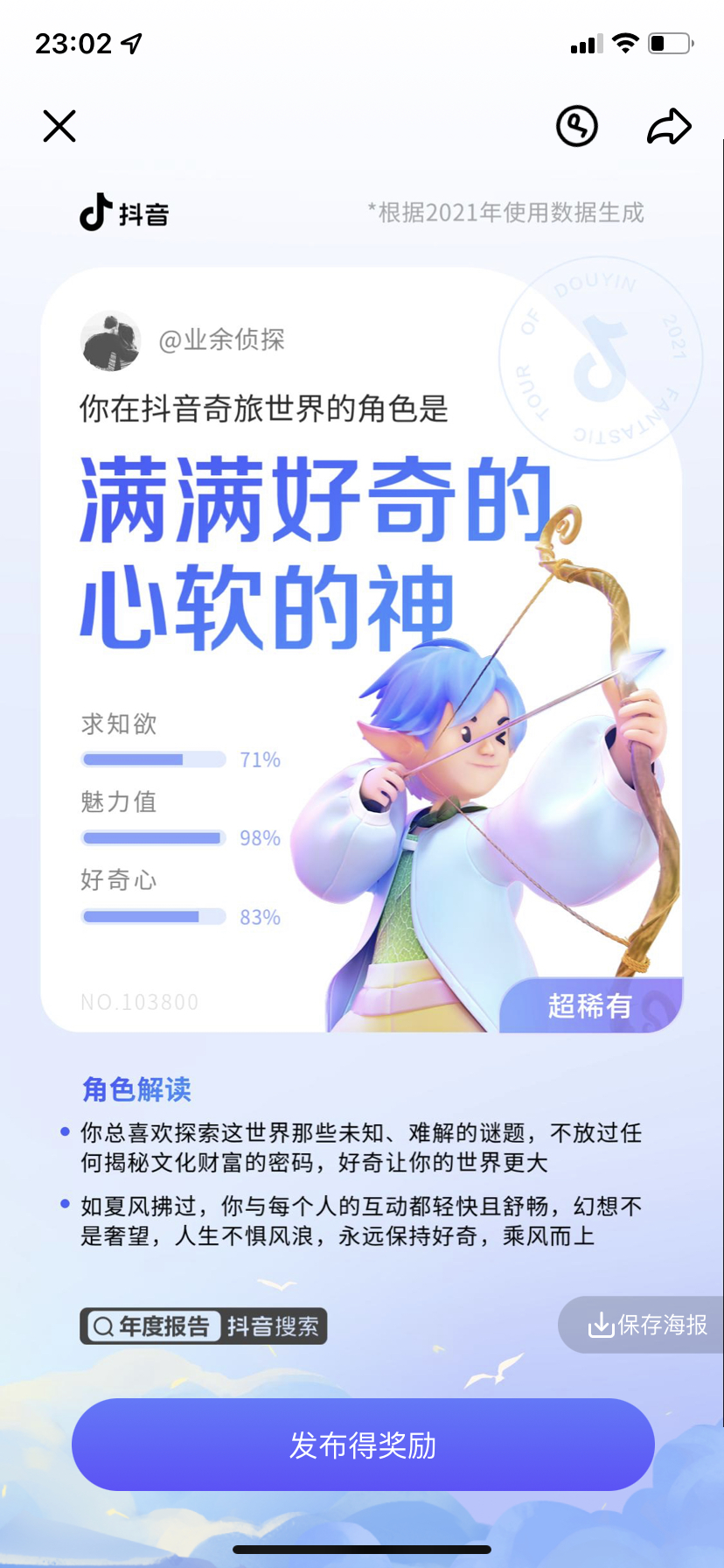
Task: Share this report via arrow icon
Action: click(669, 126)
